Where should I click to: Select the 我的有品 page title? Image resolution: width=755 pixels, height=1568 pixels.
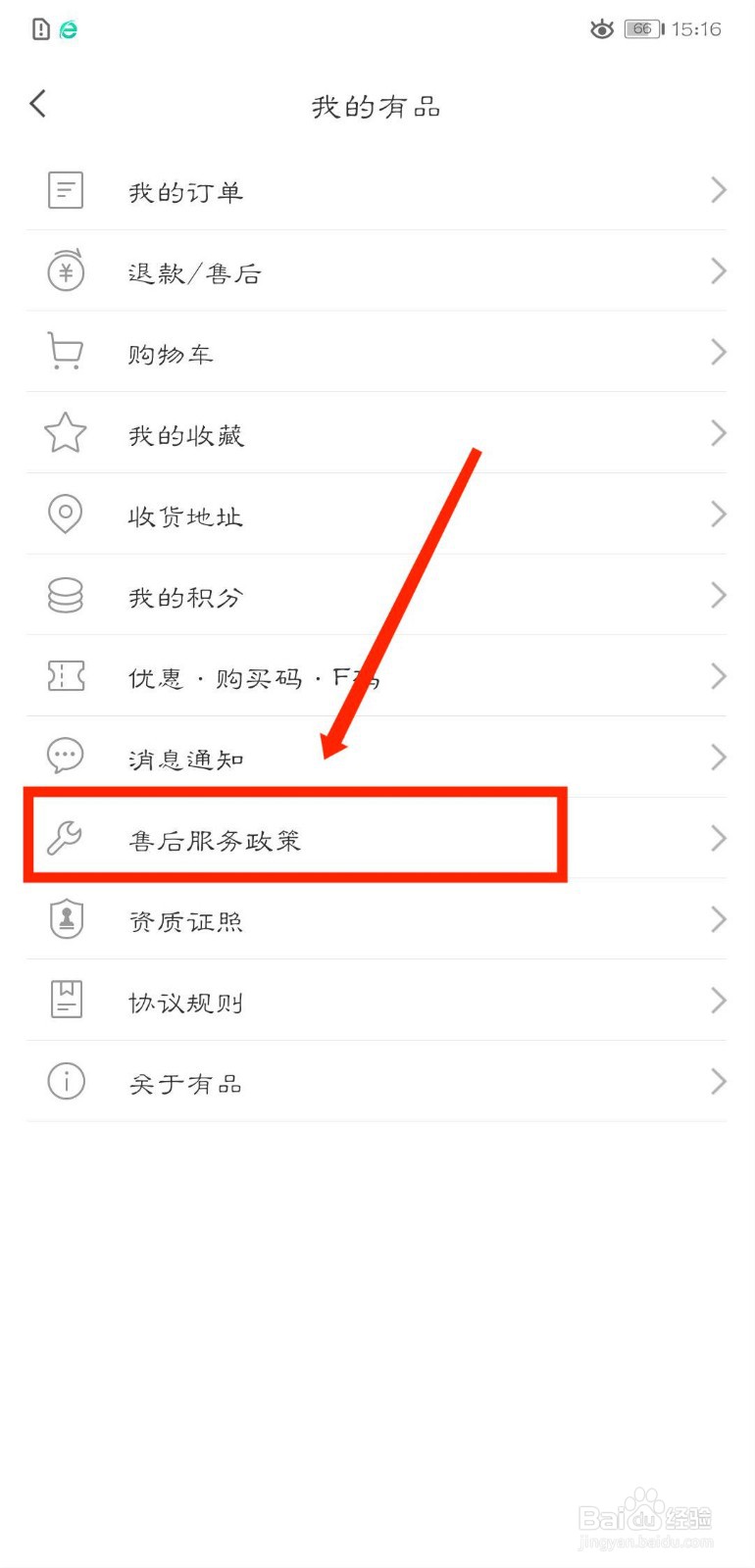coord(377,105)
